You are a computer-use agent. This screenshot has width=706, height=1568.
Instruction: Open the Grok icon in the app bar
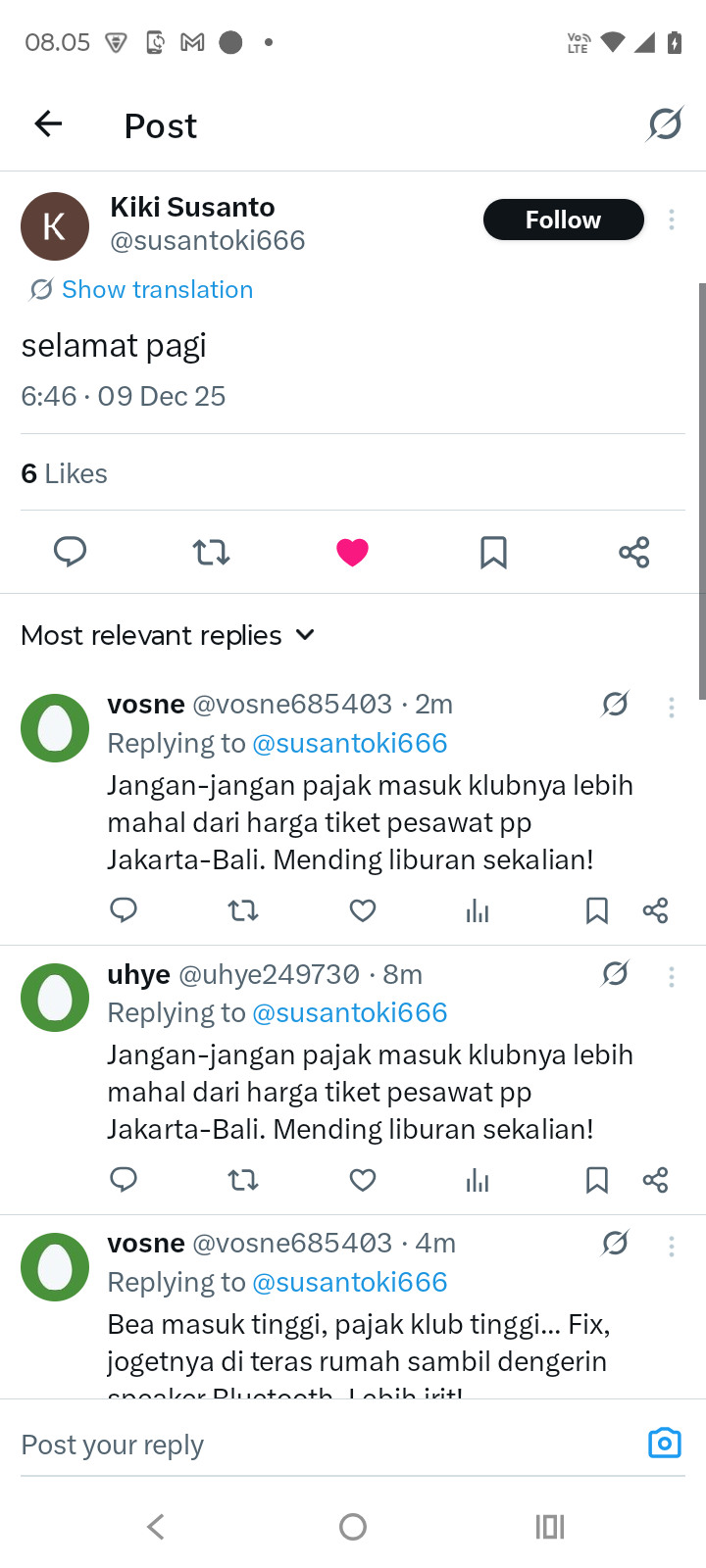665,124
